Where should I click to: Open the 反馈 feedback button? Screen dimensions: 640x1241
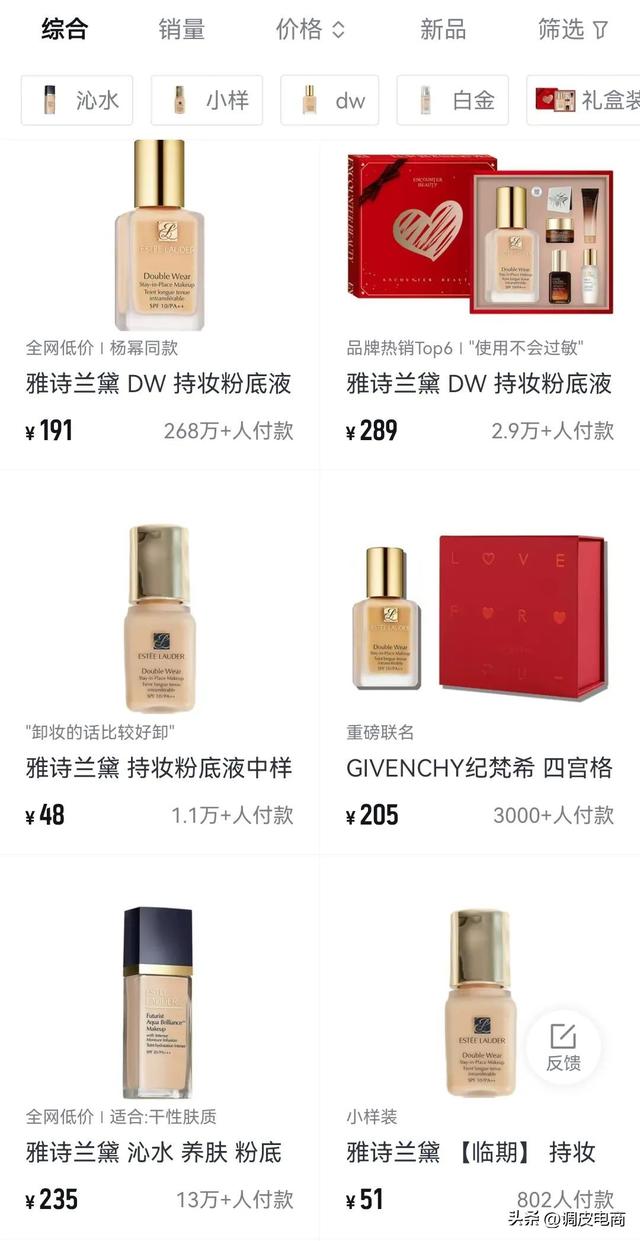click(563, 1047)
